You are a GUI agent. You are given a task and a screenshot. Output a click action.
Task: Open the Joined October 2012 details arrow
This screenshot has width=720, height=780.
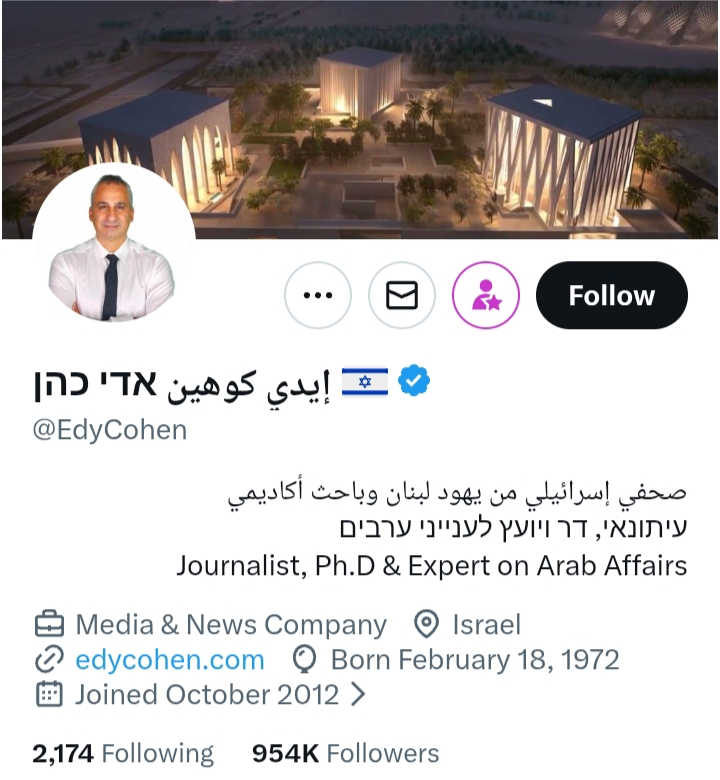(x=358, y=694)
